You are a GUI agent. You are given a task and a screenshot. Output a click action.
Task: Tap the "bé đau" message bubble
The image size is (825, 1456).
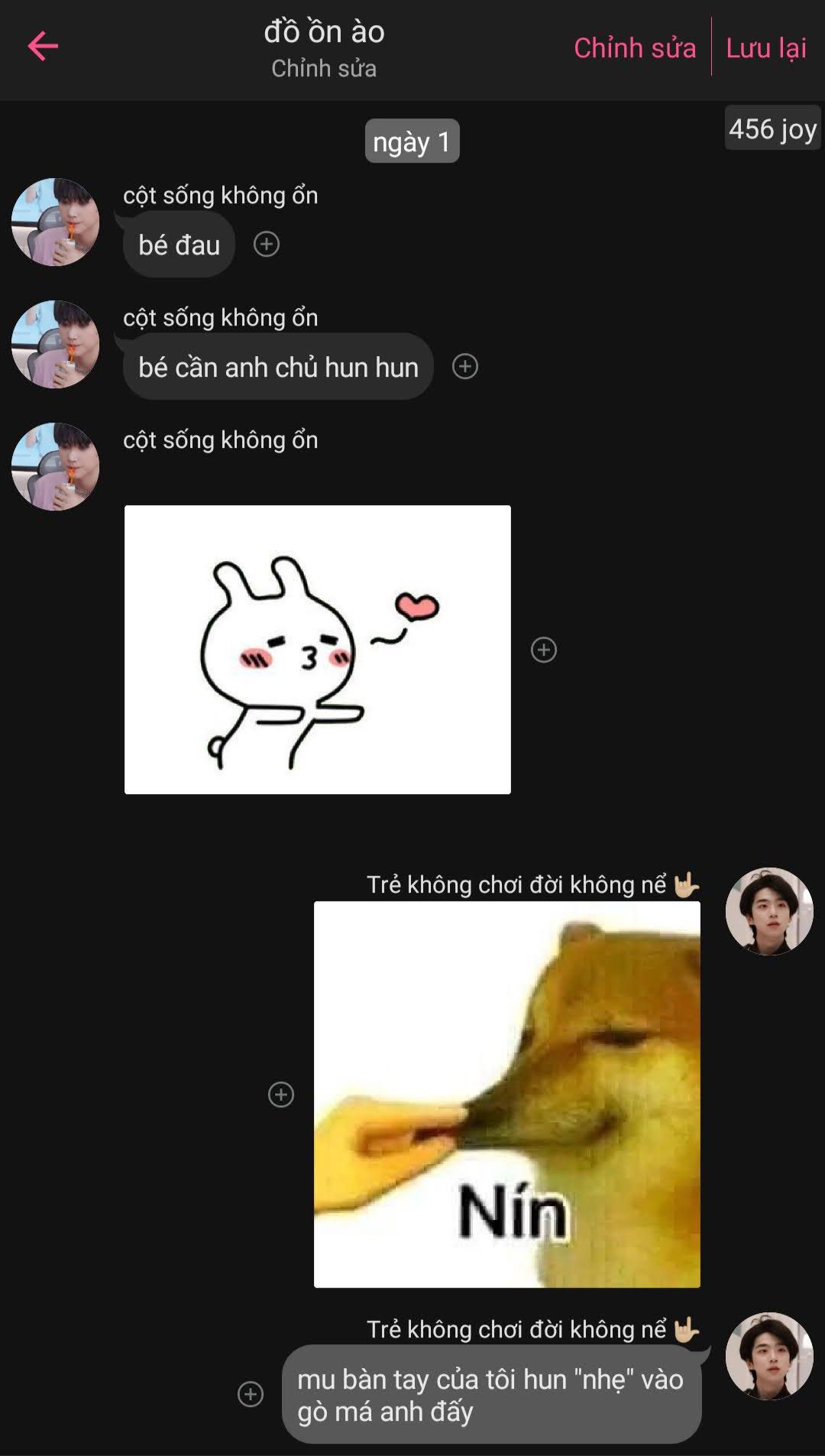[179, 245]
